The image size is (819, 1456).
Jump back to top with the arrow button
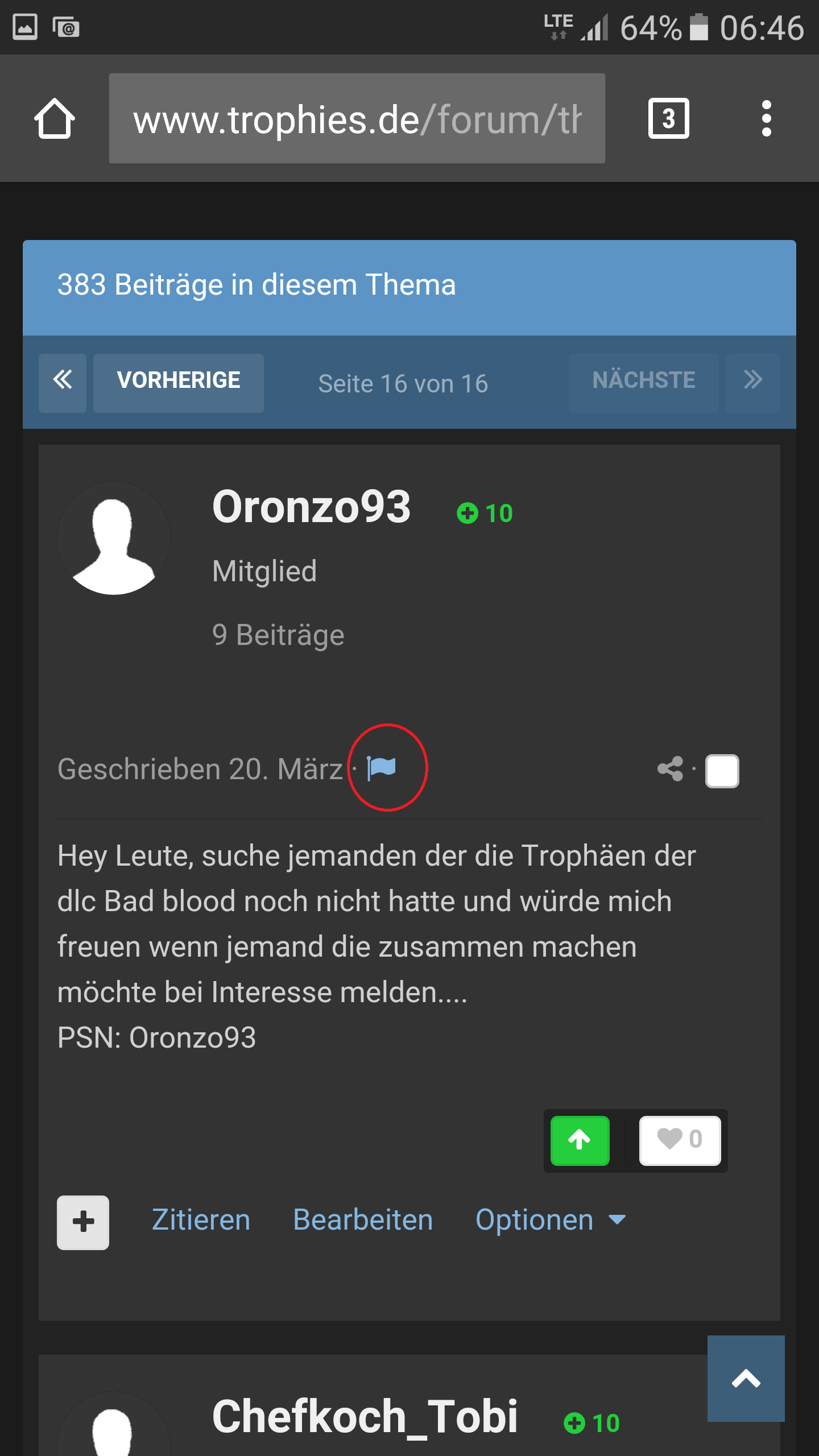746,1379
